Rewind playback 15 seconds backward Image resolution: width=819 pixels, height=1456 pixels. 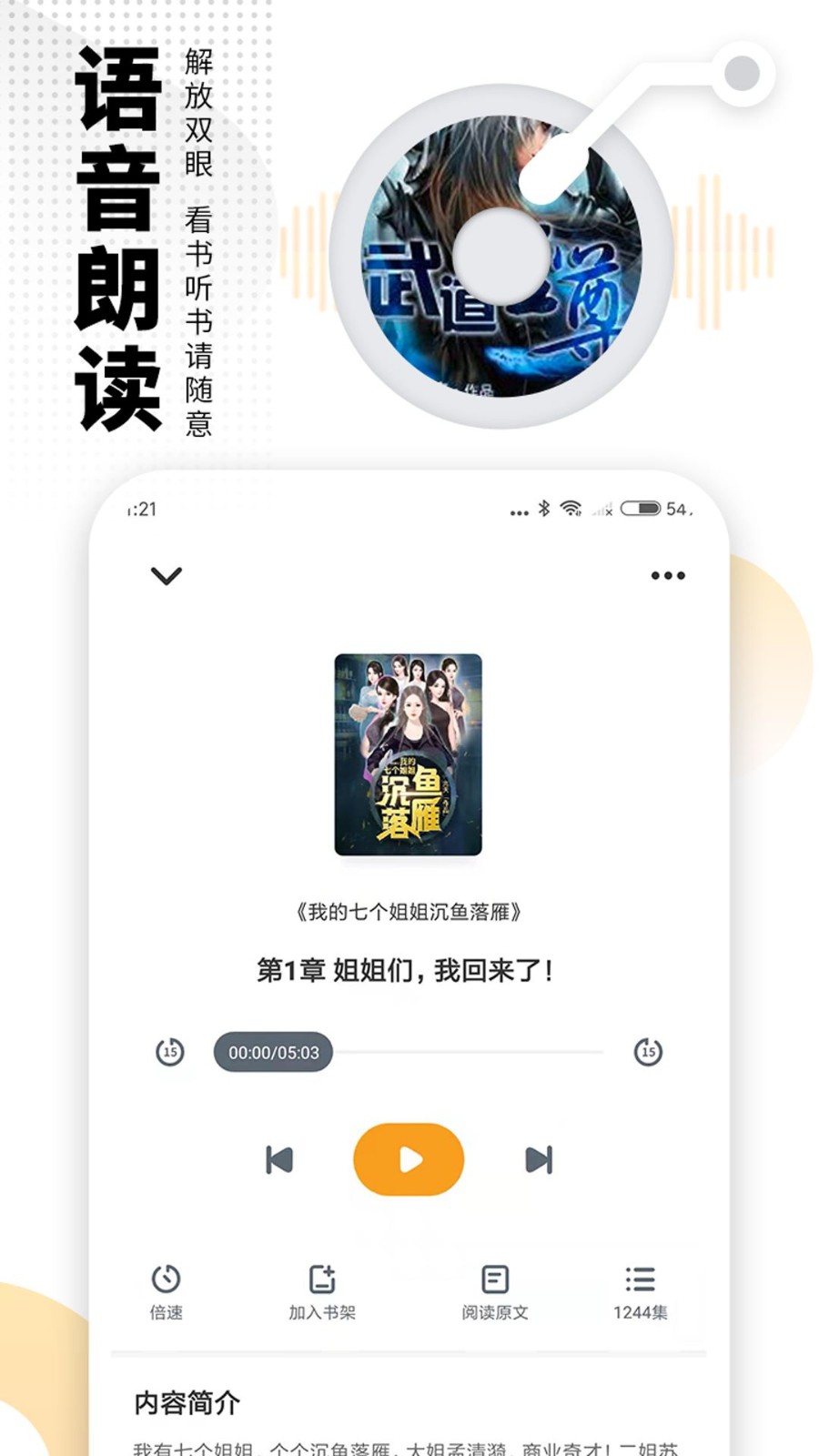(x=171, y=1051)
